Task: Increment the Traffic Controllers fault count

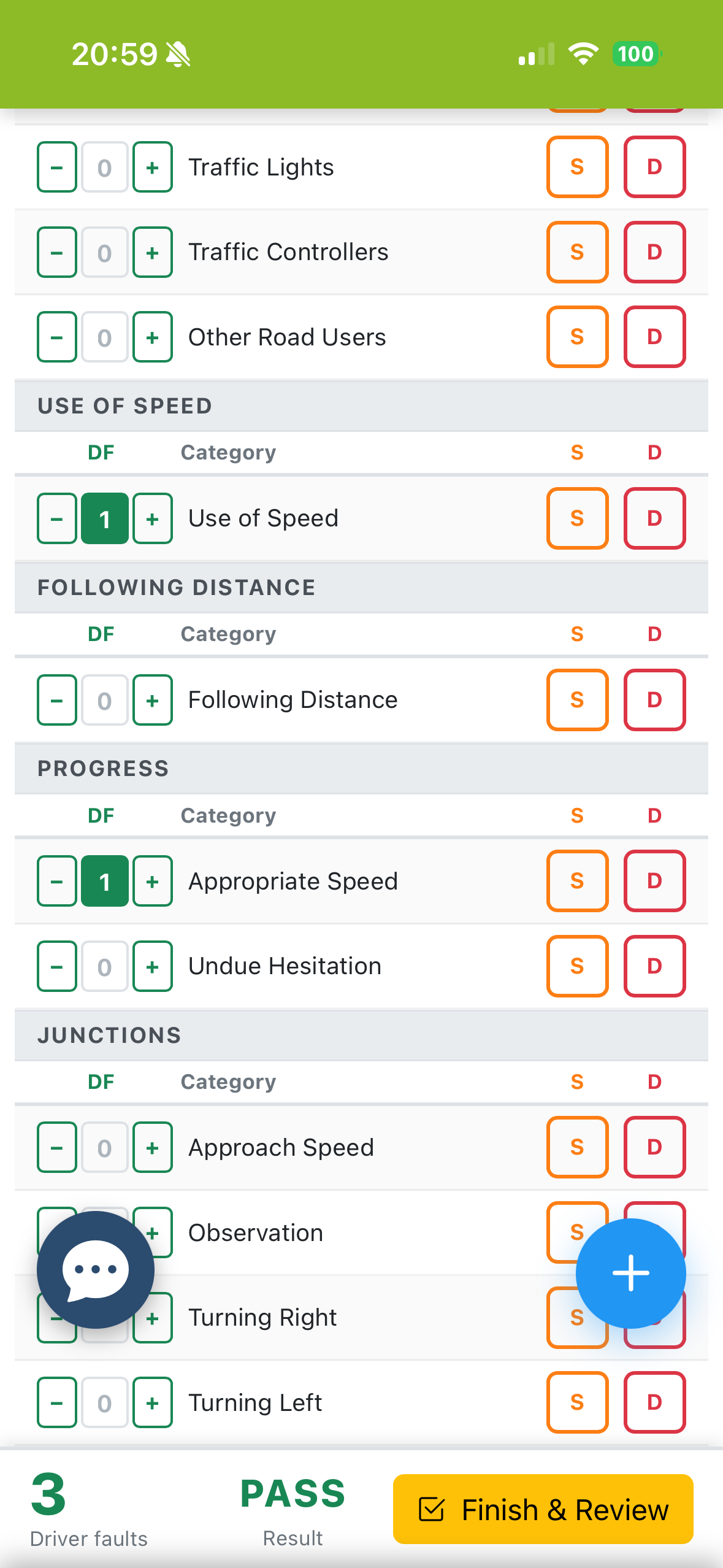Action: [x=152, y=253]
